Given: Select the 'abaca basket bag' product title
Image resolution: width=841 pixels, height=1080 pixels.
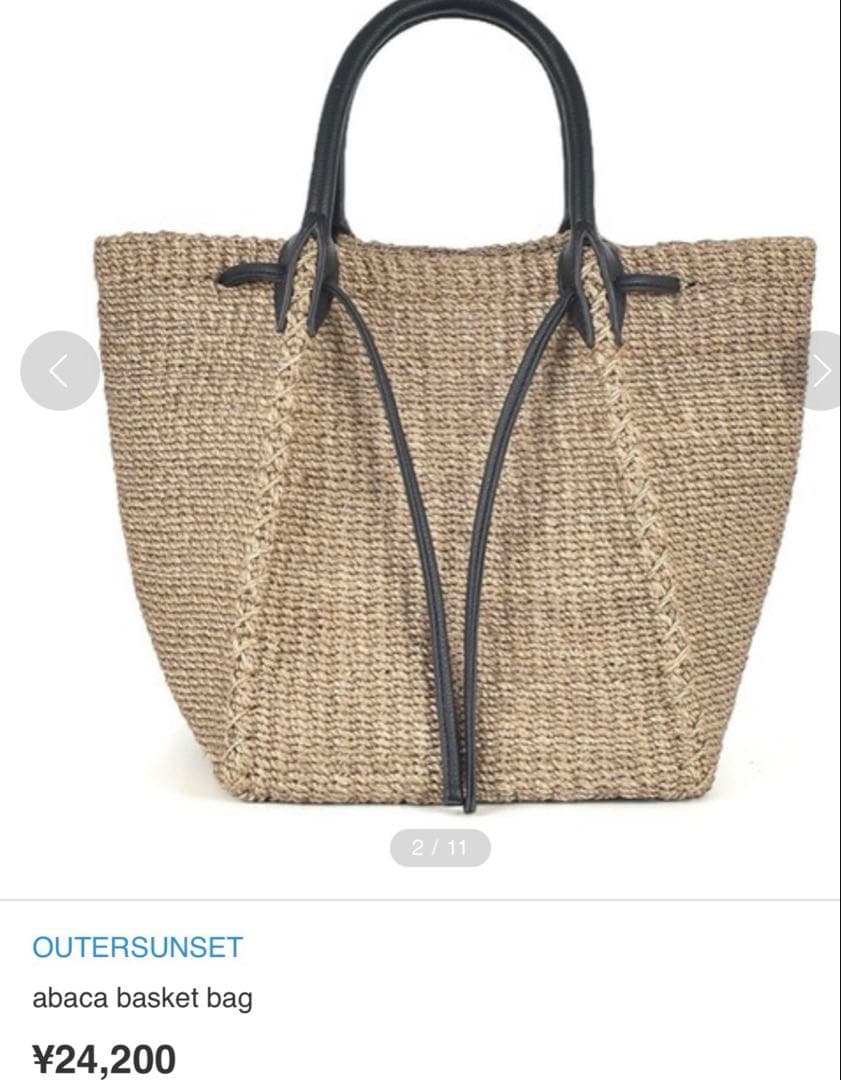Looking at the screenshot, I should point(143,995).
